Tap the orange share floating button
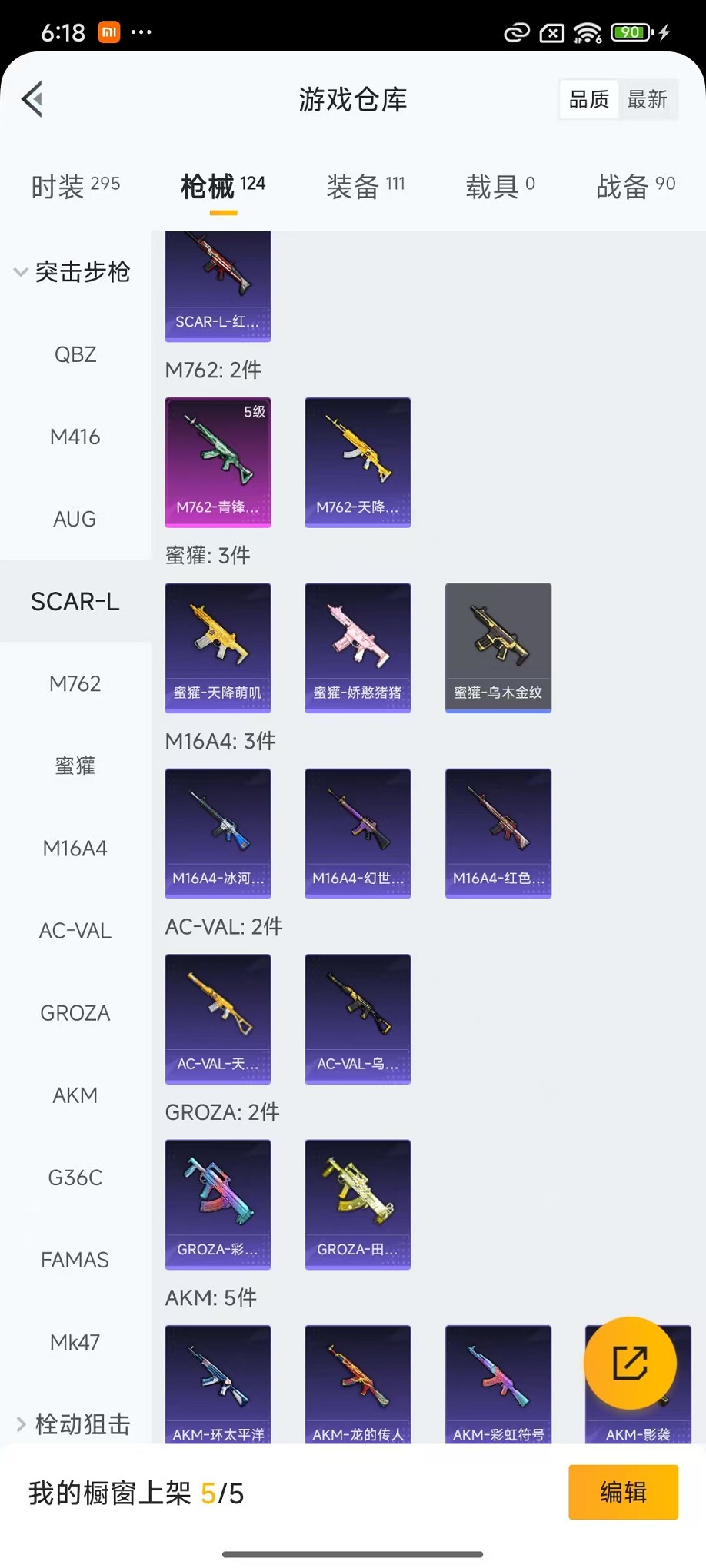 click(630, 1363)
